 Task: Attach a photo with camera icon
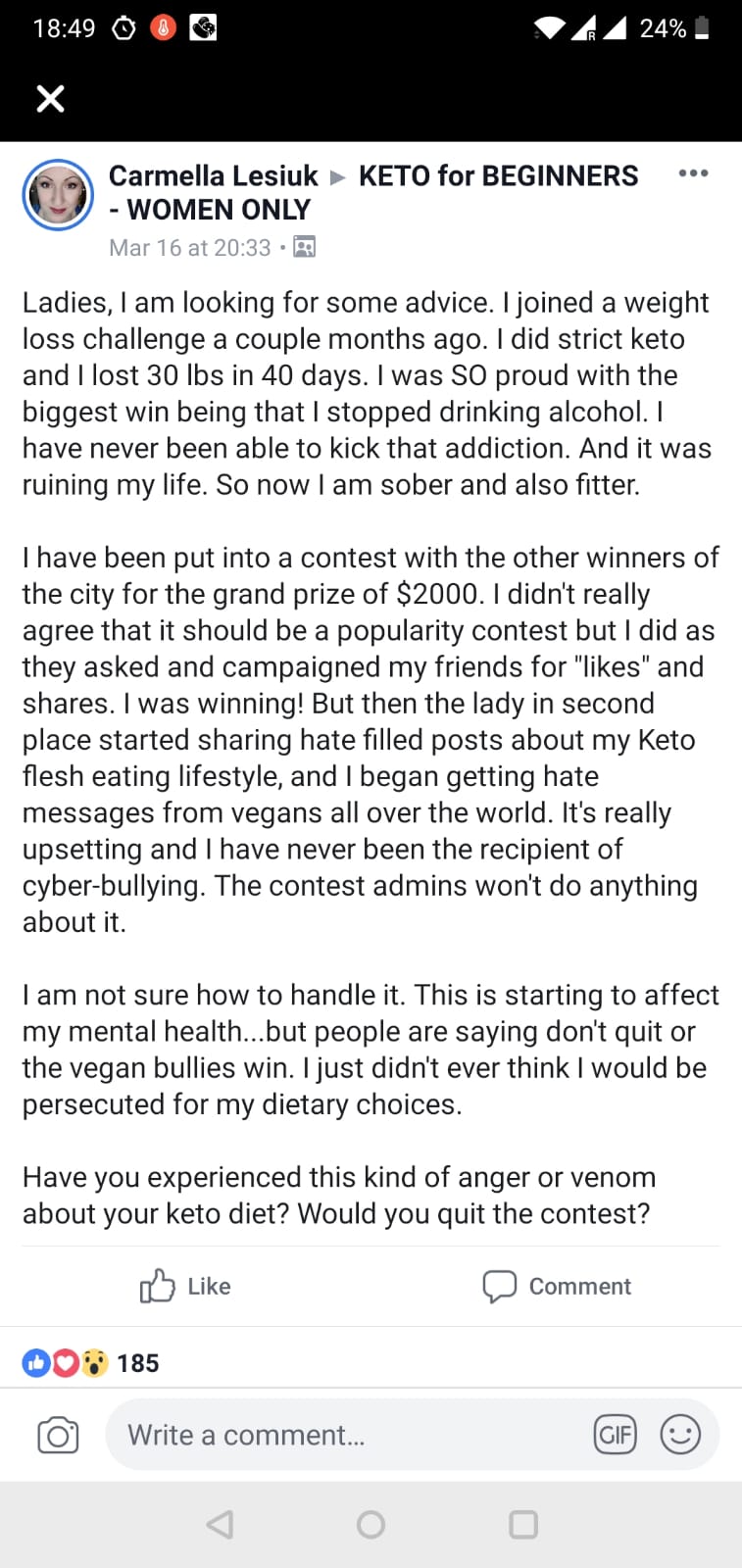click(58, 1436)
